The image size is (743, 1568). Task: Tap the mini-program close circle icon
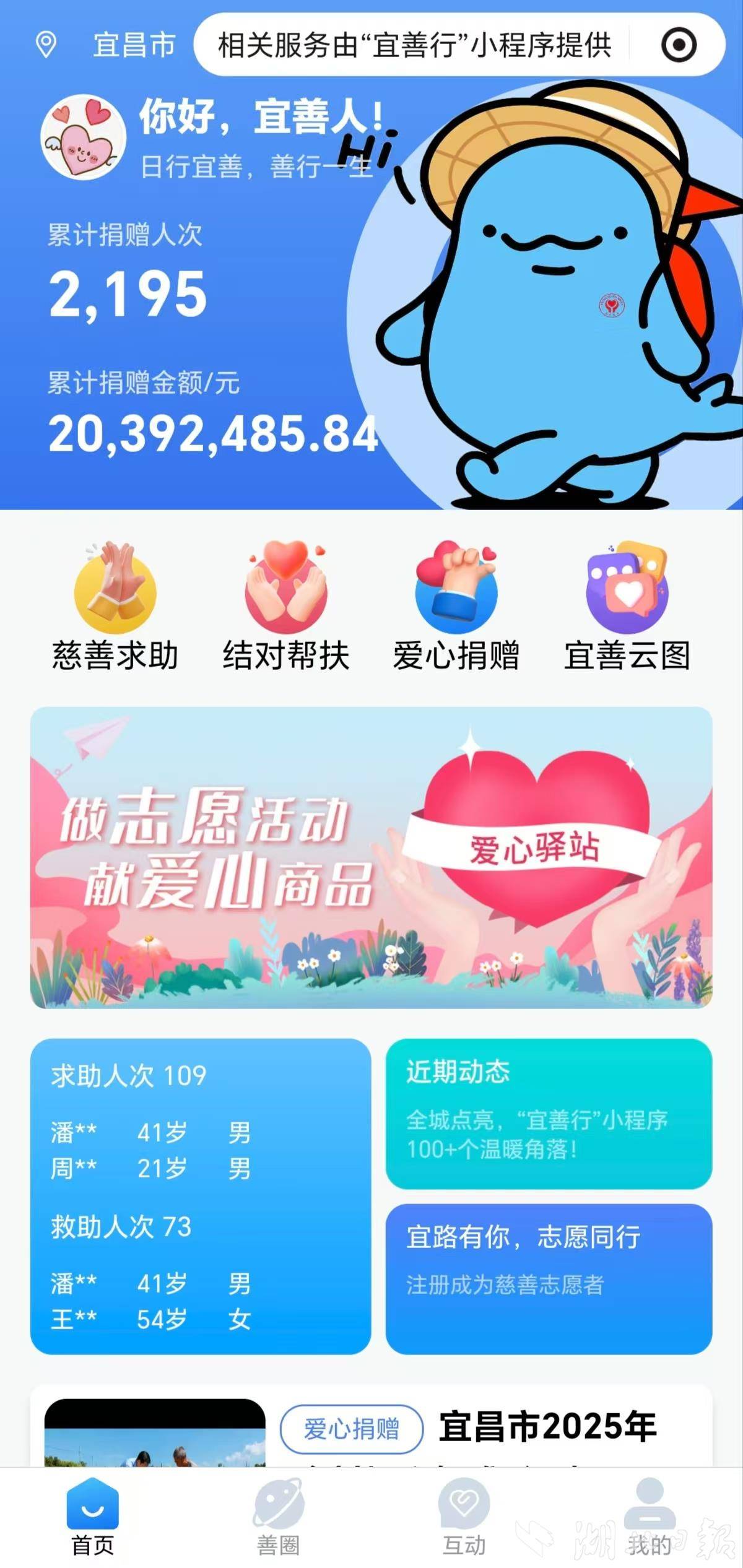679,45
